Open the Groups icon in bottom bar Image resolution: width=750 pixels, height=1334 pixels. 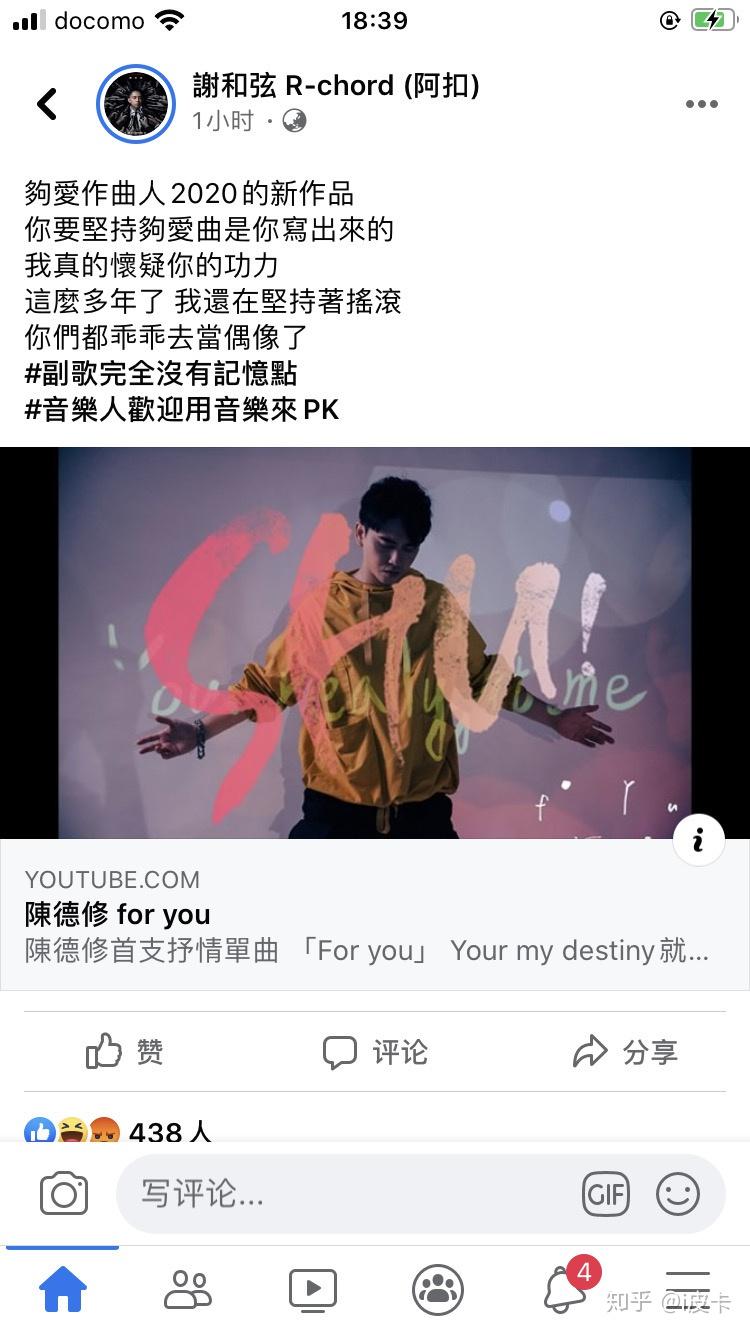pyautogui.click(x=437, y=1290)
